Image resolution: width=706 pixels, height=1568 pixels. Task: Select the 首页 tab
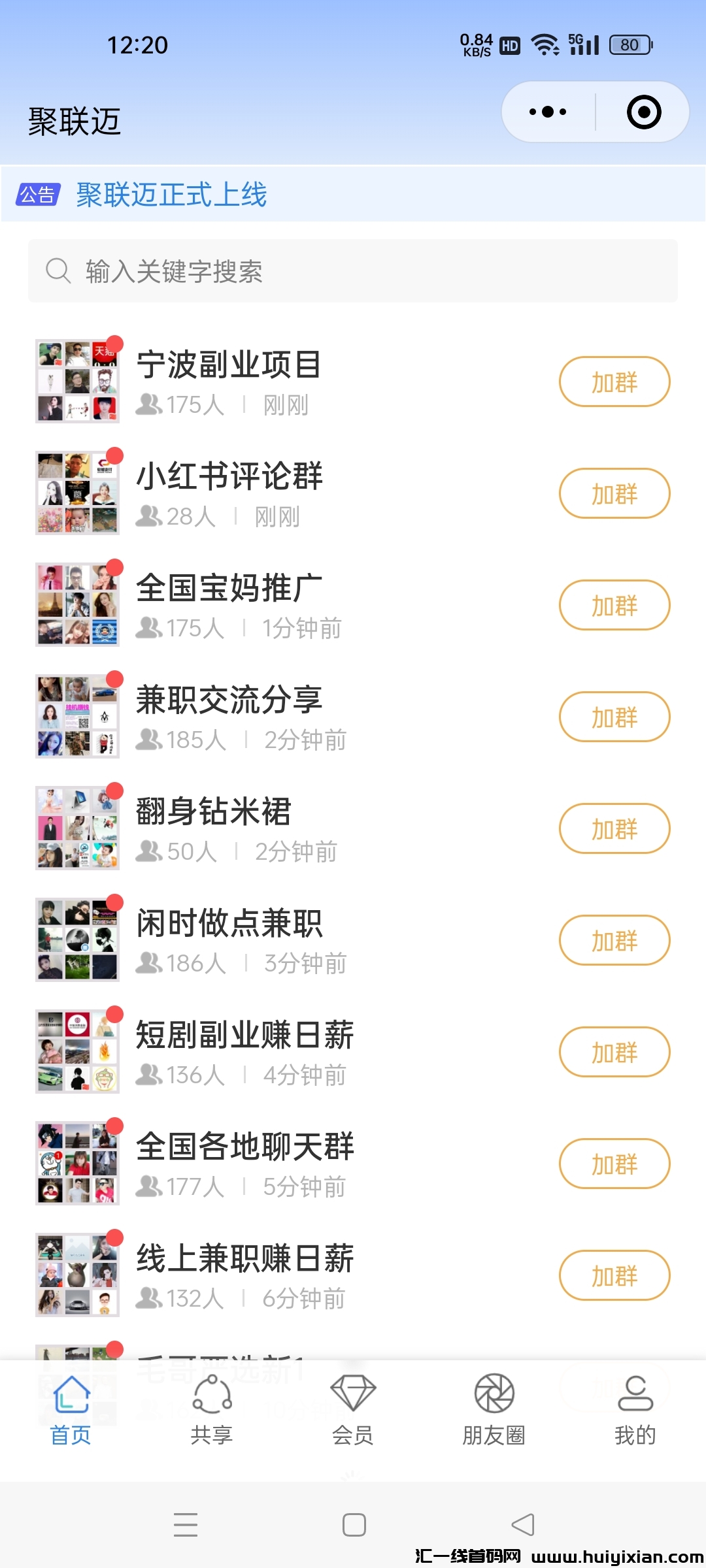71,1409
